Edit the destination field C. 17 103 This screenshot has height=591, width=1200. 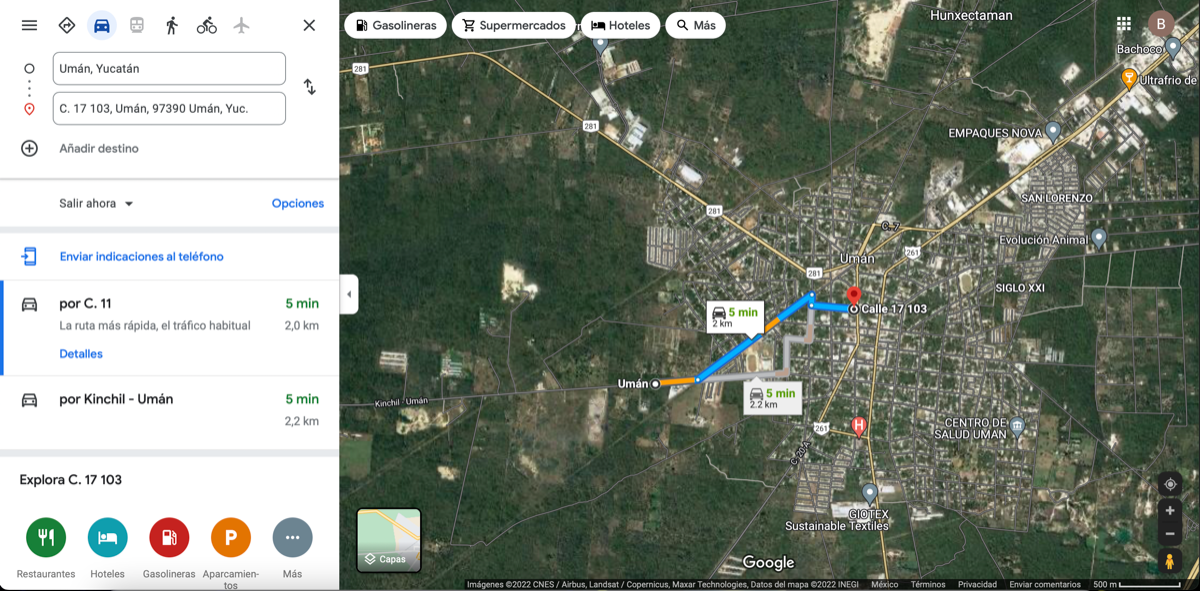coord(169,108)
